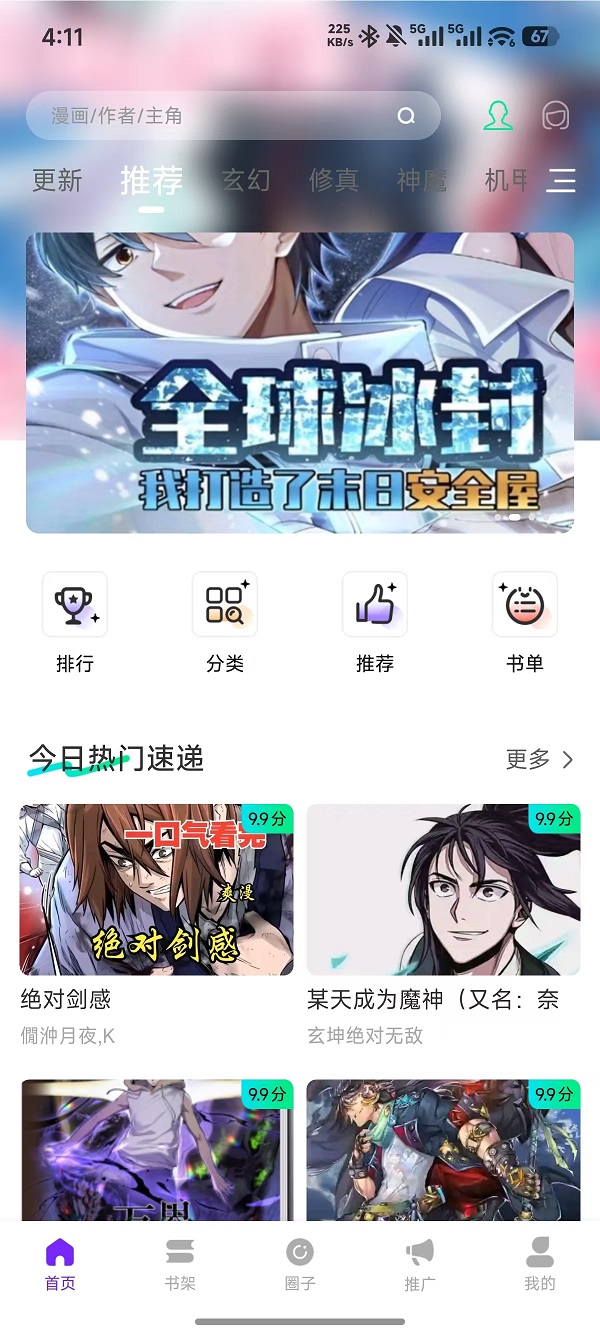This screenshot has height=1335, width=600.
Task: Open the 分类 categories shortcut
Action: pos(225,621)
